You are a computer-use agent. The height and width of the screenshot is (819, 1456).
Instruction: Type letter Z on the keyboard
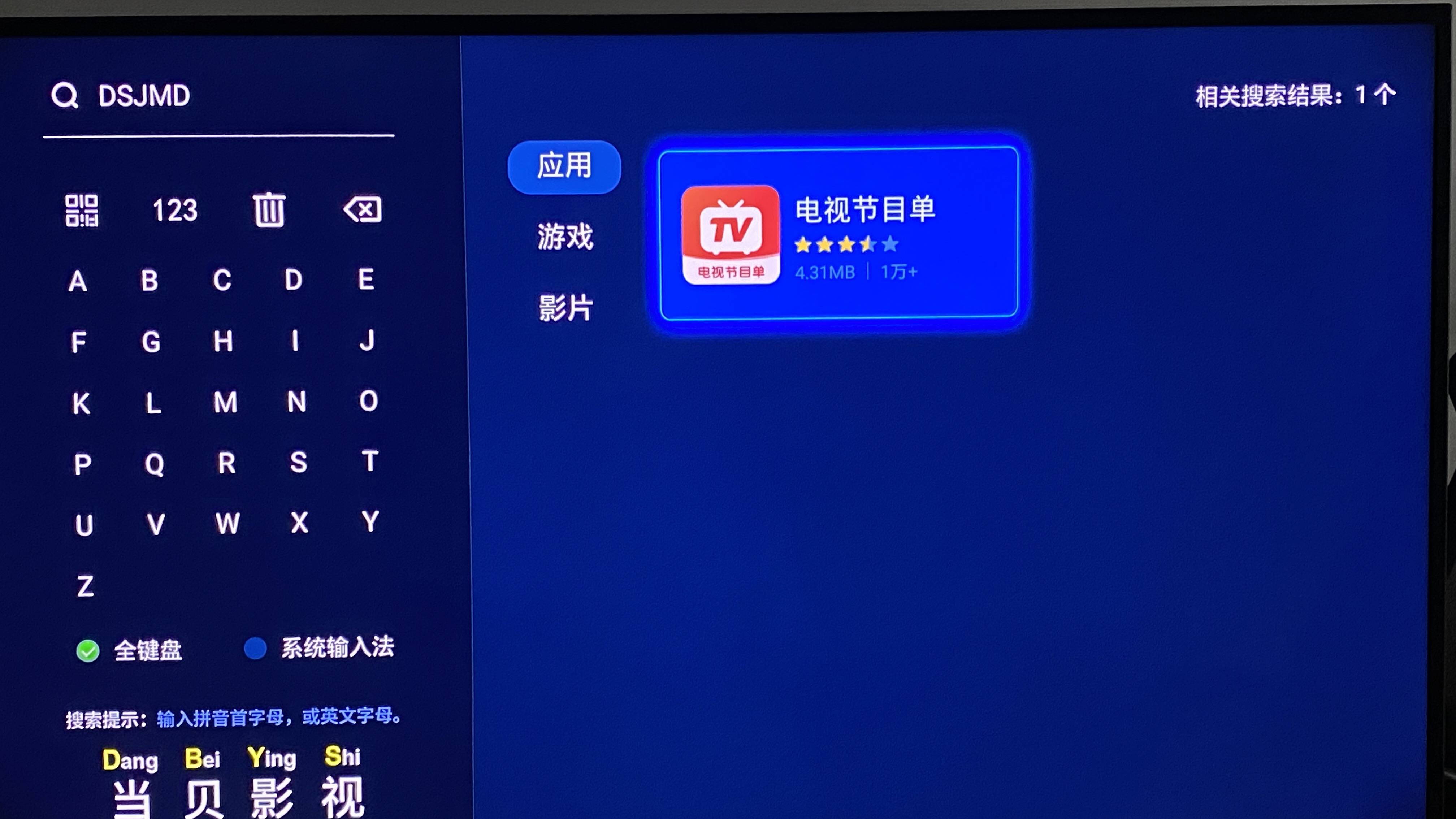pos(85,586)
